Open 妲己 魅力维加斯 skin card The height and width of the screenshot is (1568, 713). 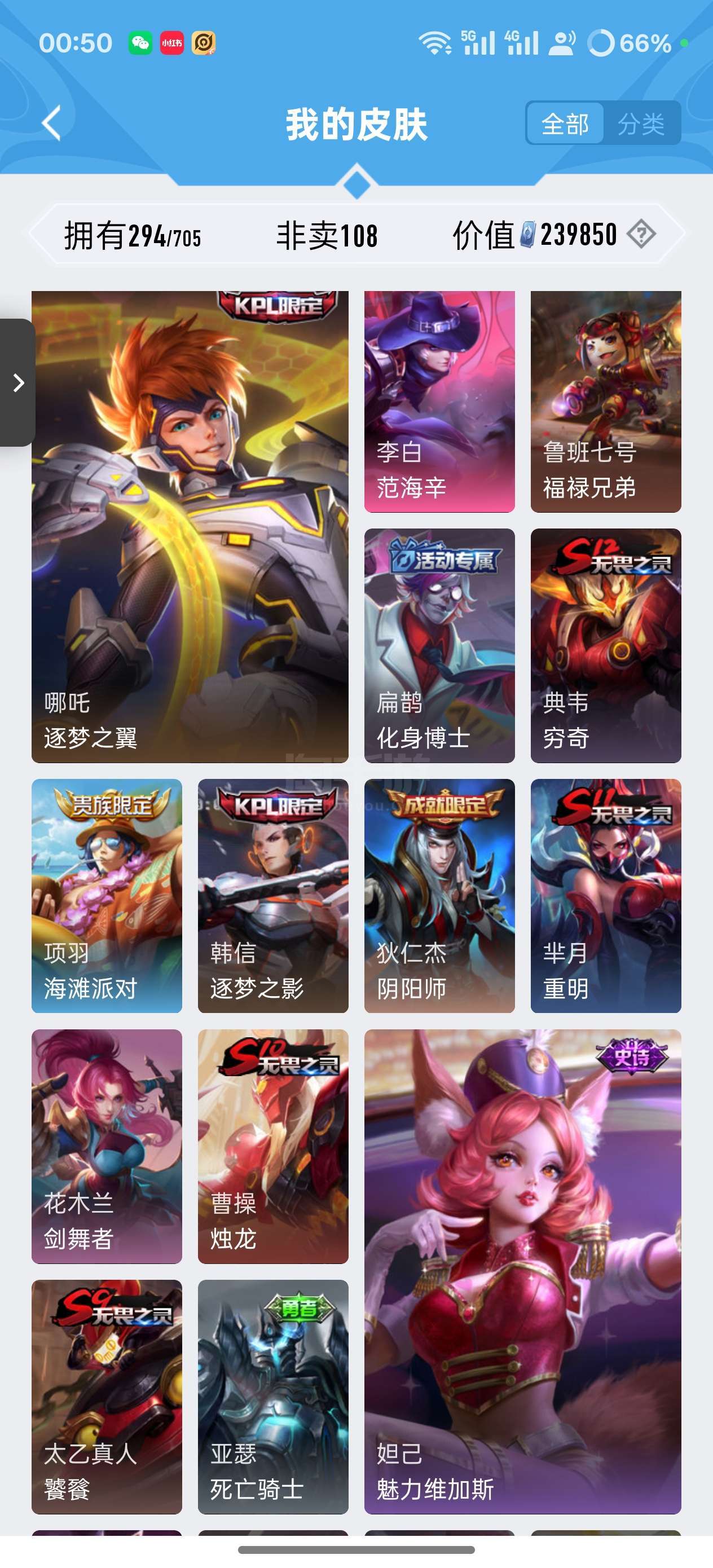click(522, 1271)
